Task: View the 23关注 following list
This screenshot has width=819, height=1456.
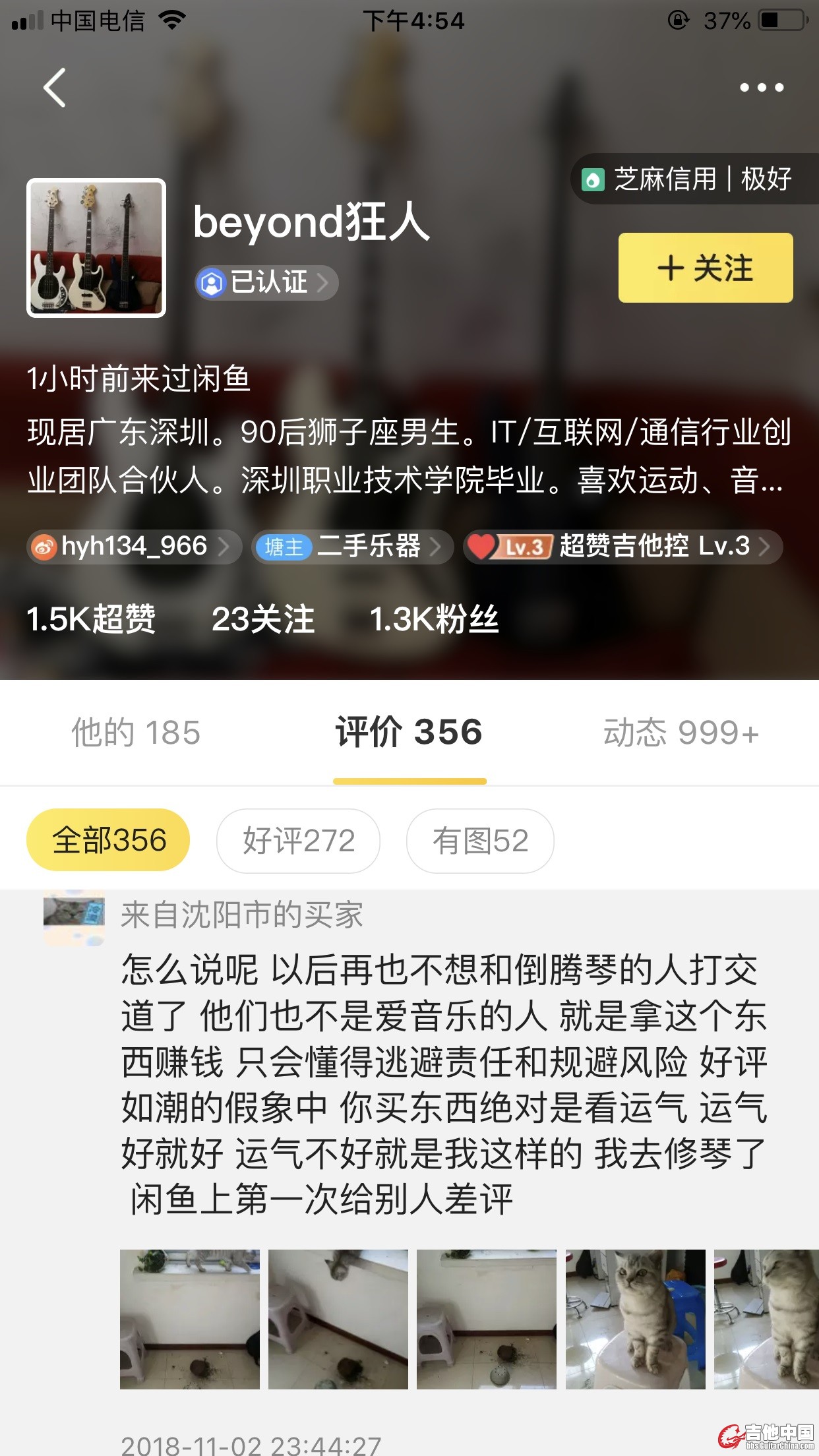Action: pos(262,619)
